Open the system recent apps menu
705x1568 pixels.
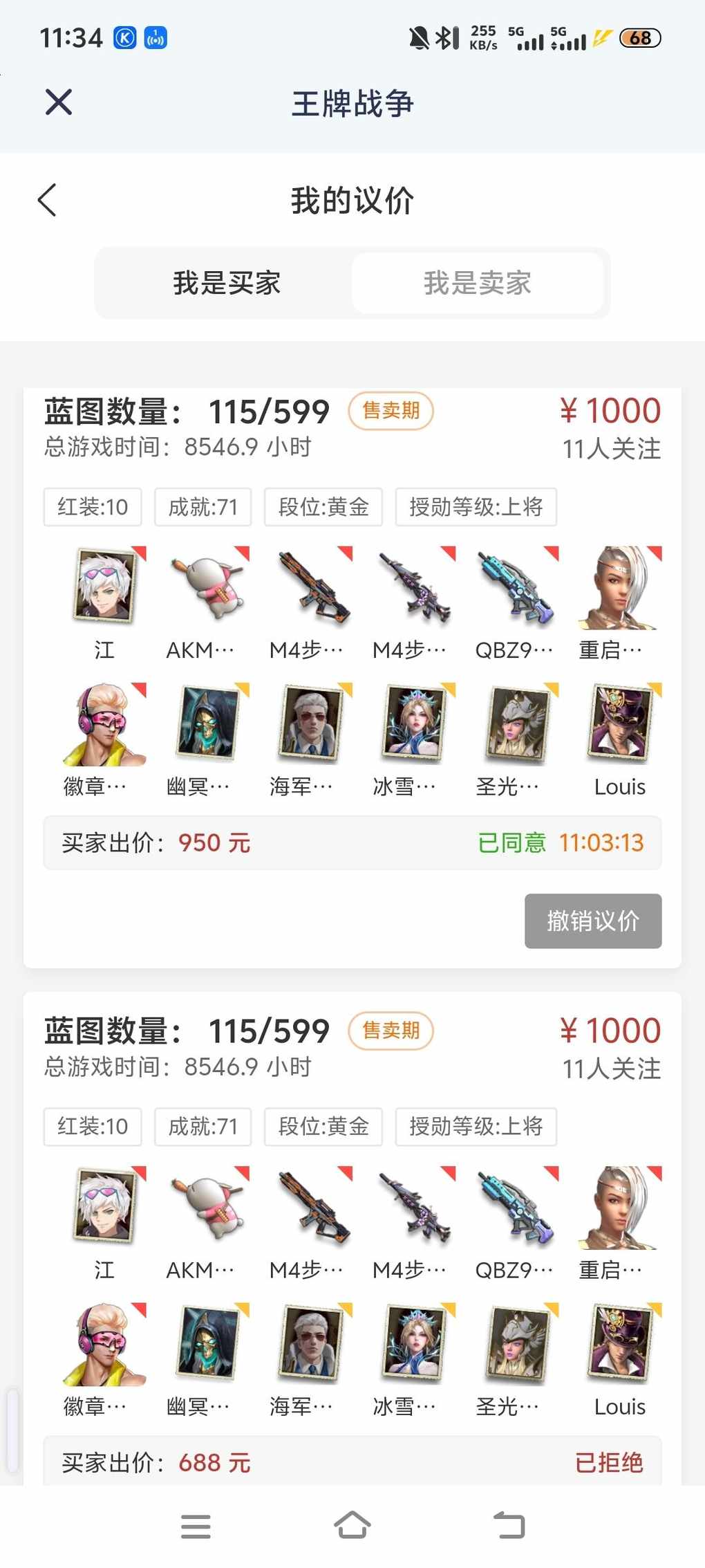(196, 1526)
